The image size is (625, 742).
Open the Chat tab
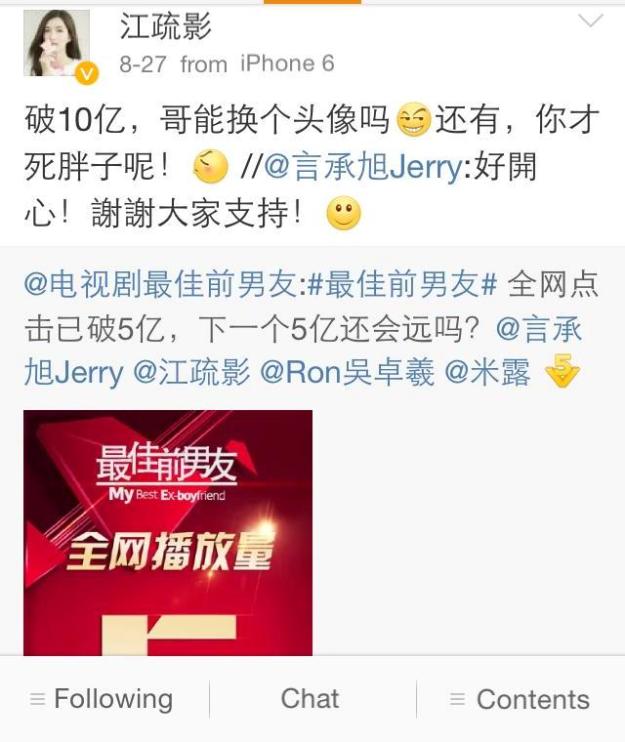click(x=310, y=699)
